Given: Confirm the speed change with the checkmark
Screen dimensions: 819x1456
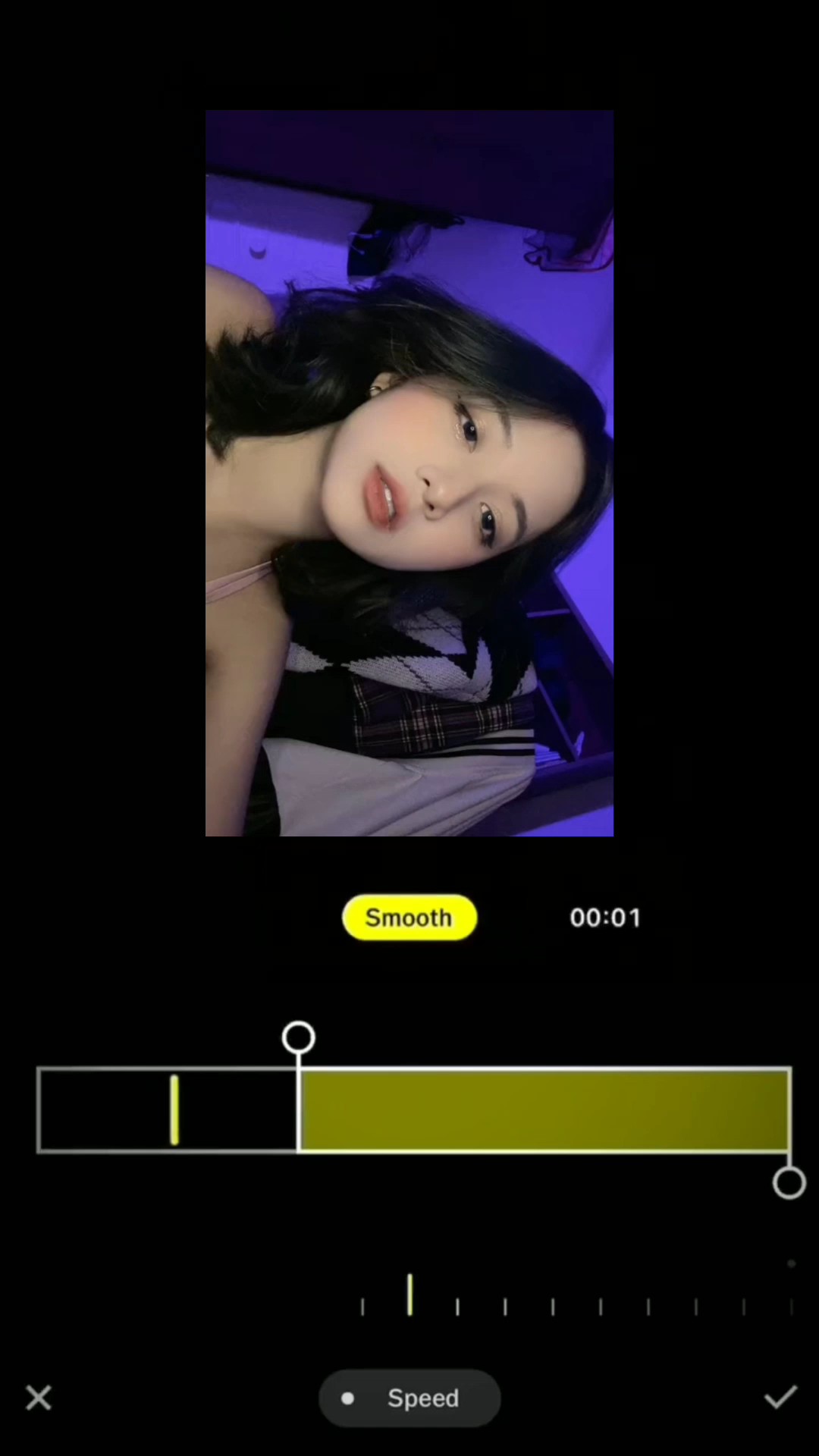Looking at the screenshot, I should click(780, 1397).
